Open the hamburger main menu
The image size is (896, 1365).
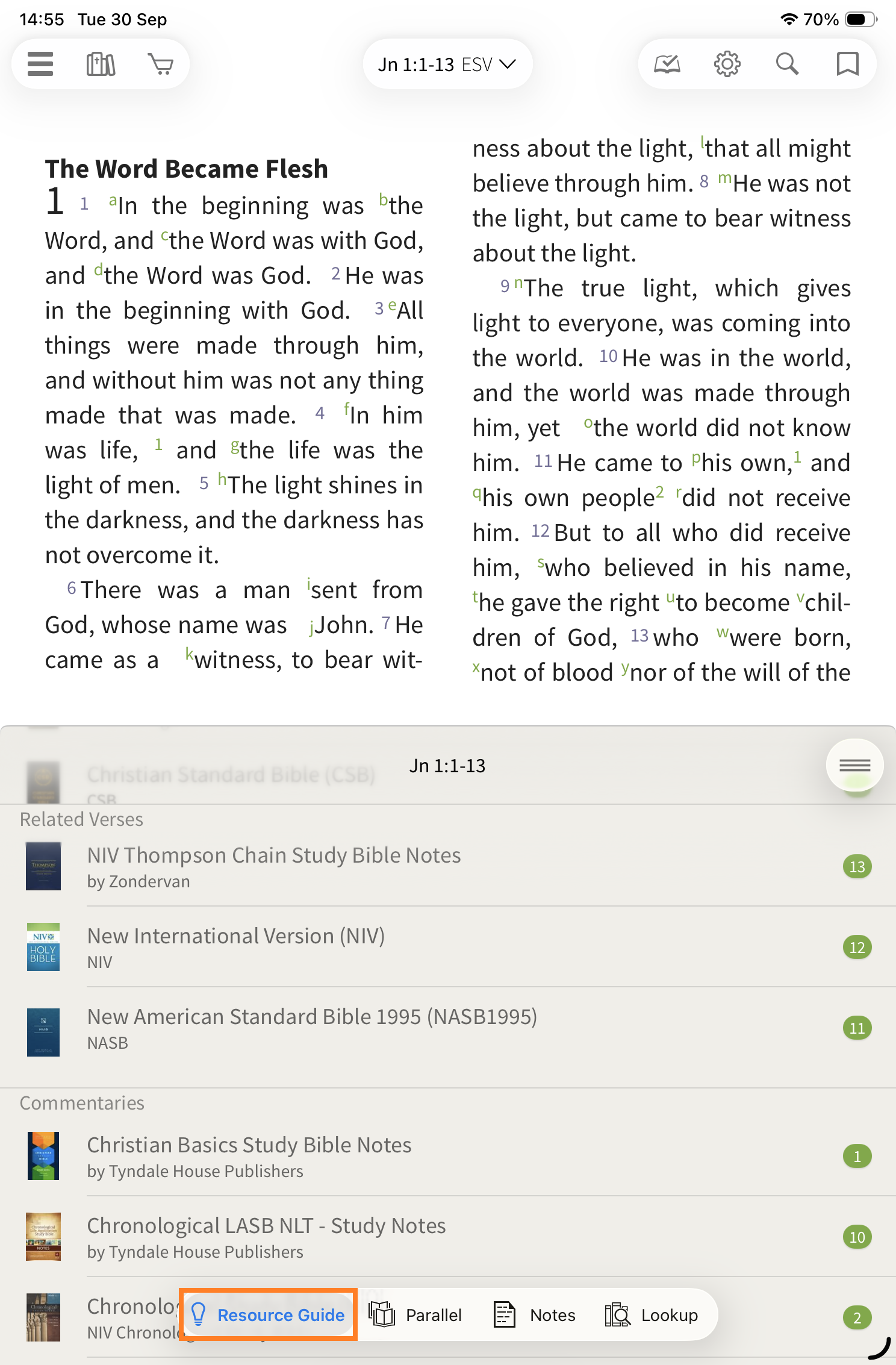pos(40,64)
